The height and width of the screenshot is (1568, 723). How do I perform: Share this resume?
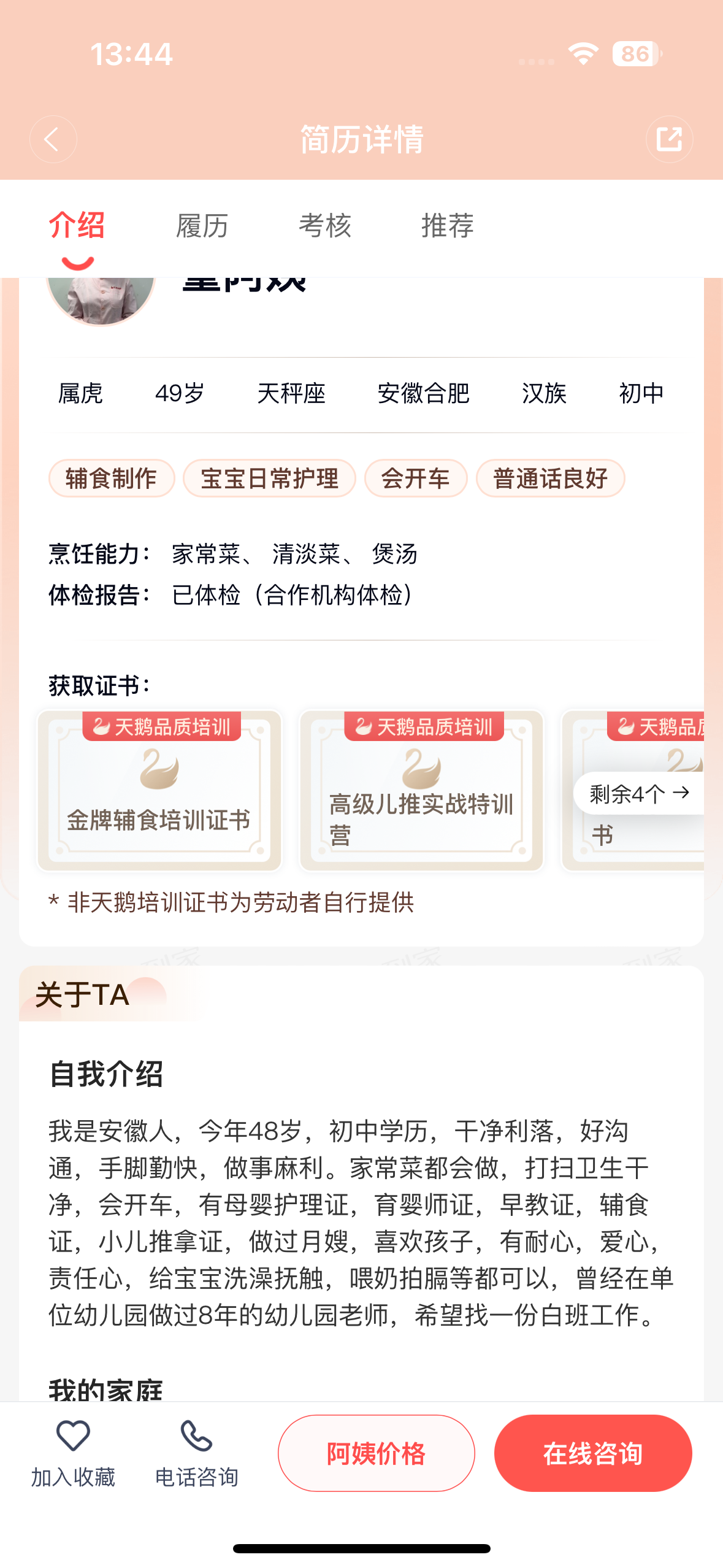[x=669, y=139]
